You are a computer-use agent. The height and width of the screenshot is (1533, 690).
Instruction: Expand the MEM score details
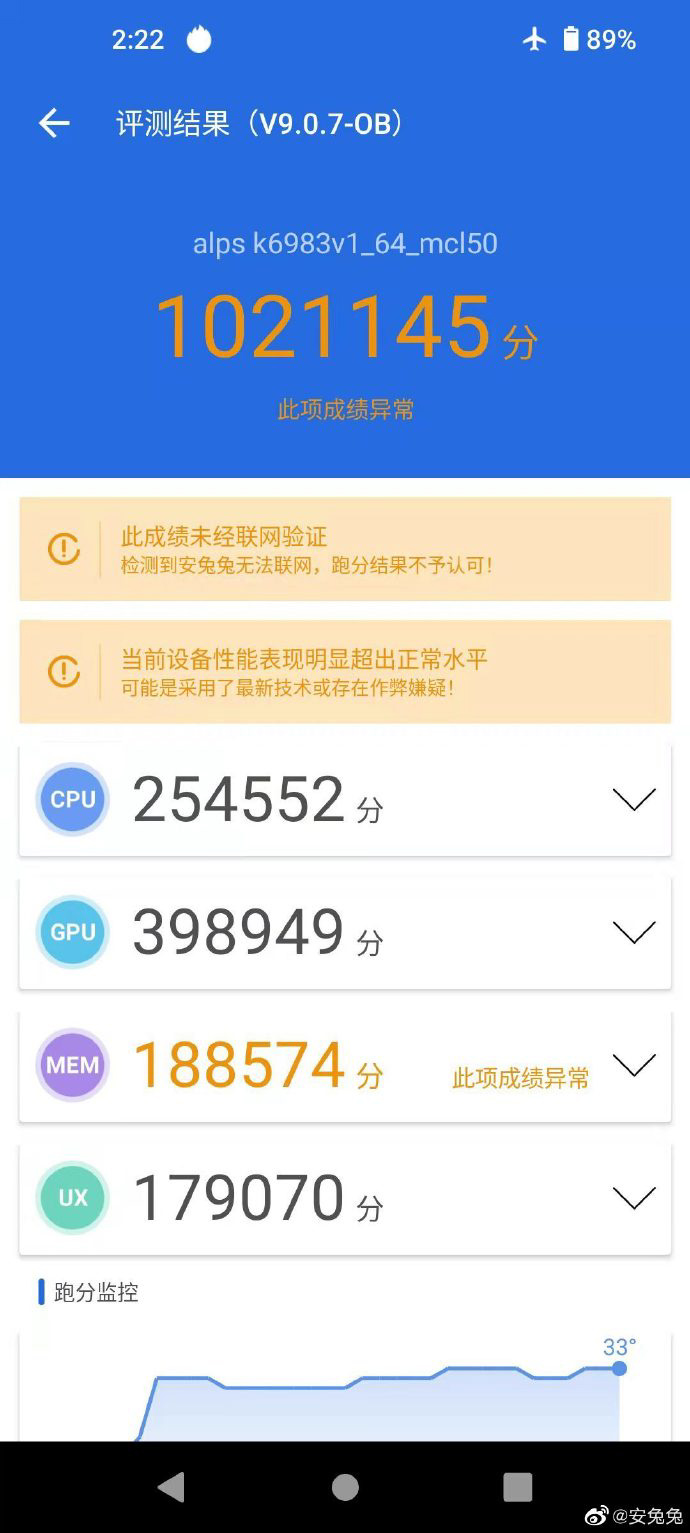(633, 1065)
